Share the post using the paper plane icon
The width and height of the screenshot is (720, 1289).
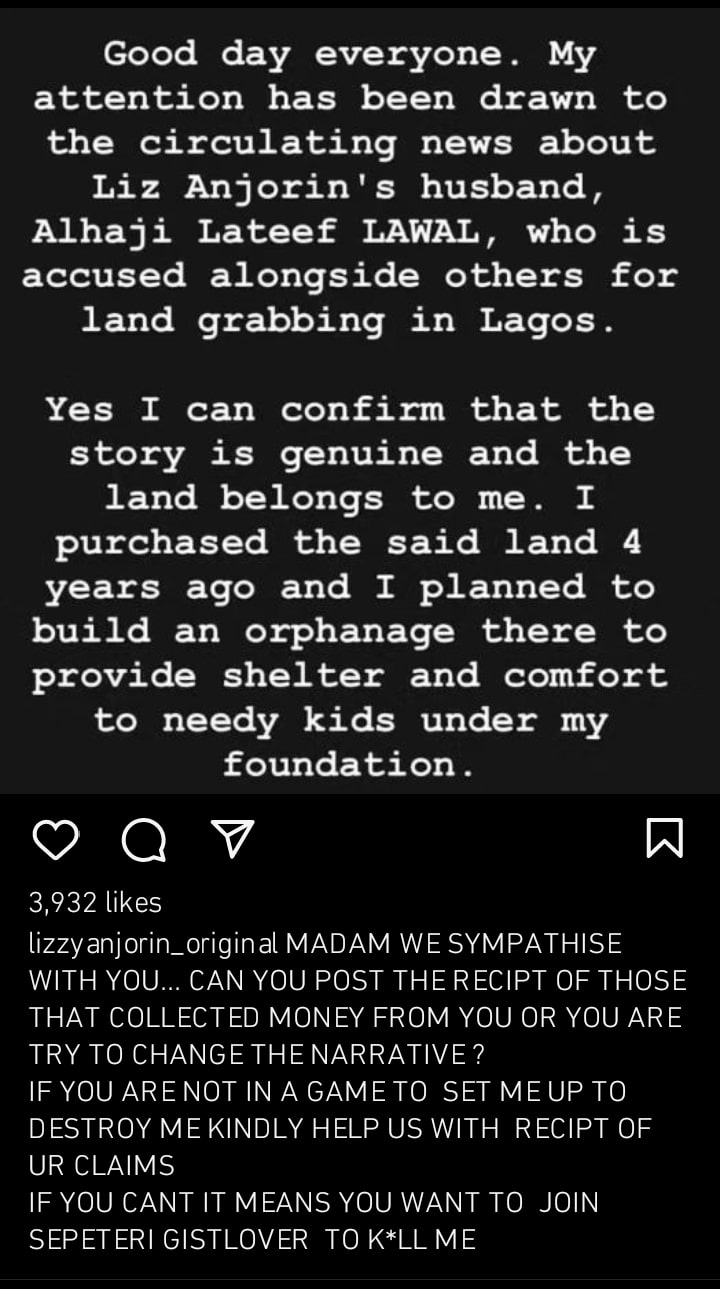pyautogui.click(x=234, y=840)
